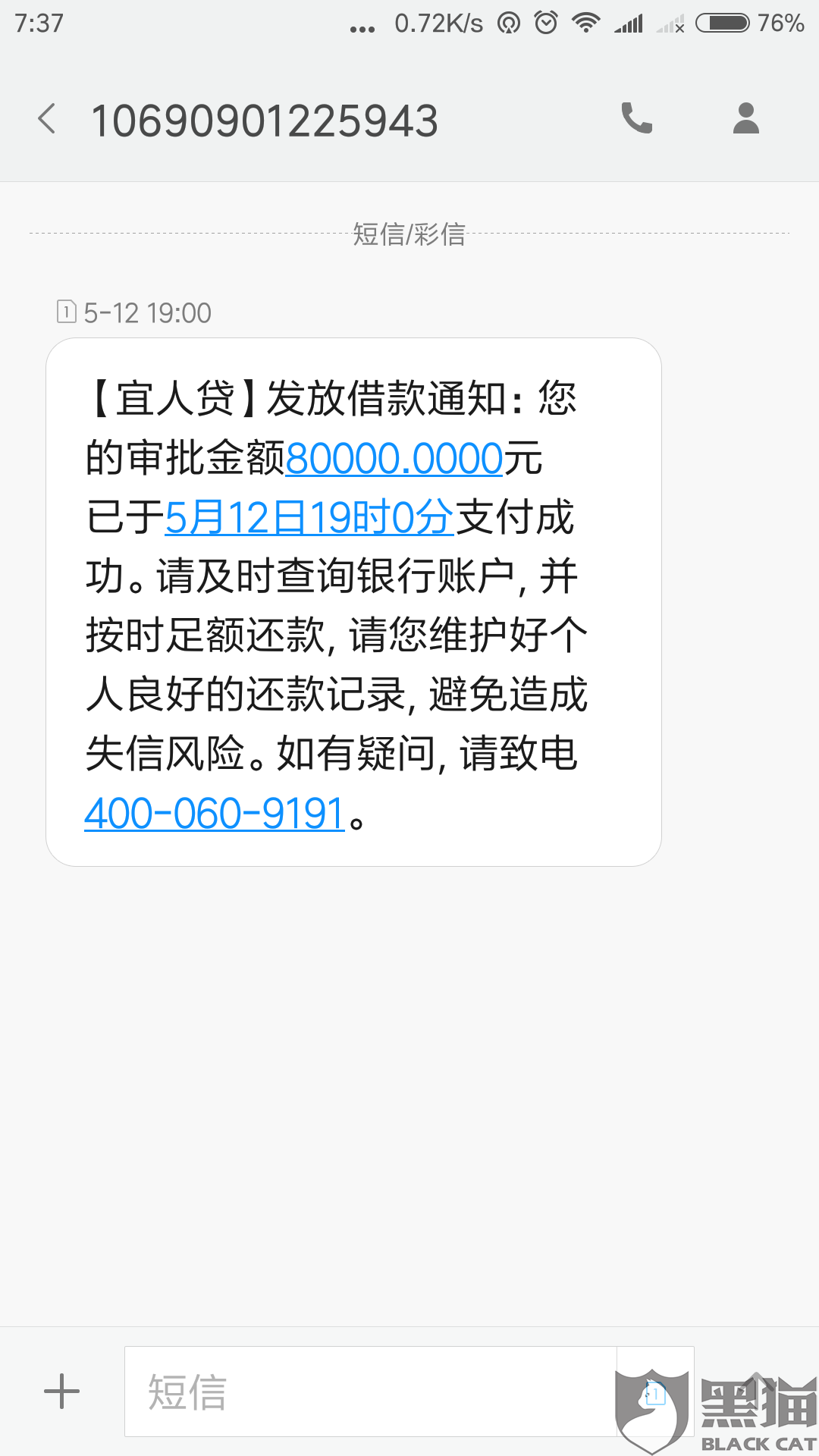Tap the 80000.0000 amount link
819x1456 pixels.
(x=394, y=459)
